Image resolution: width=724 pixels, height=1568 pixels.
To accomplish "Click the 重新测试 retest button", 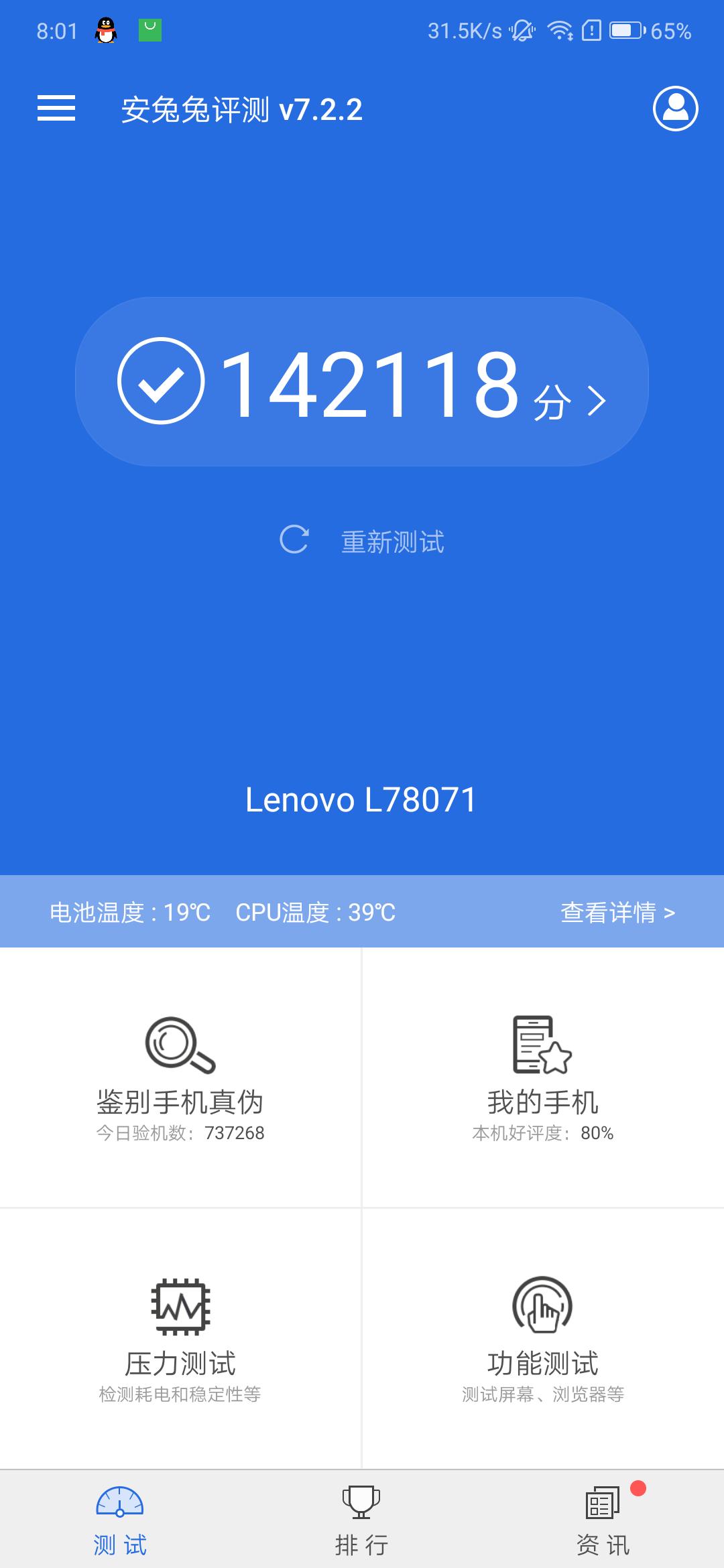I will (394, 543).
